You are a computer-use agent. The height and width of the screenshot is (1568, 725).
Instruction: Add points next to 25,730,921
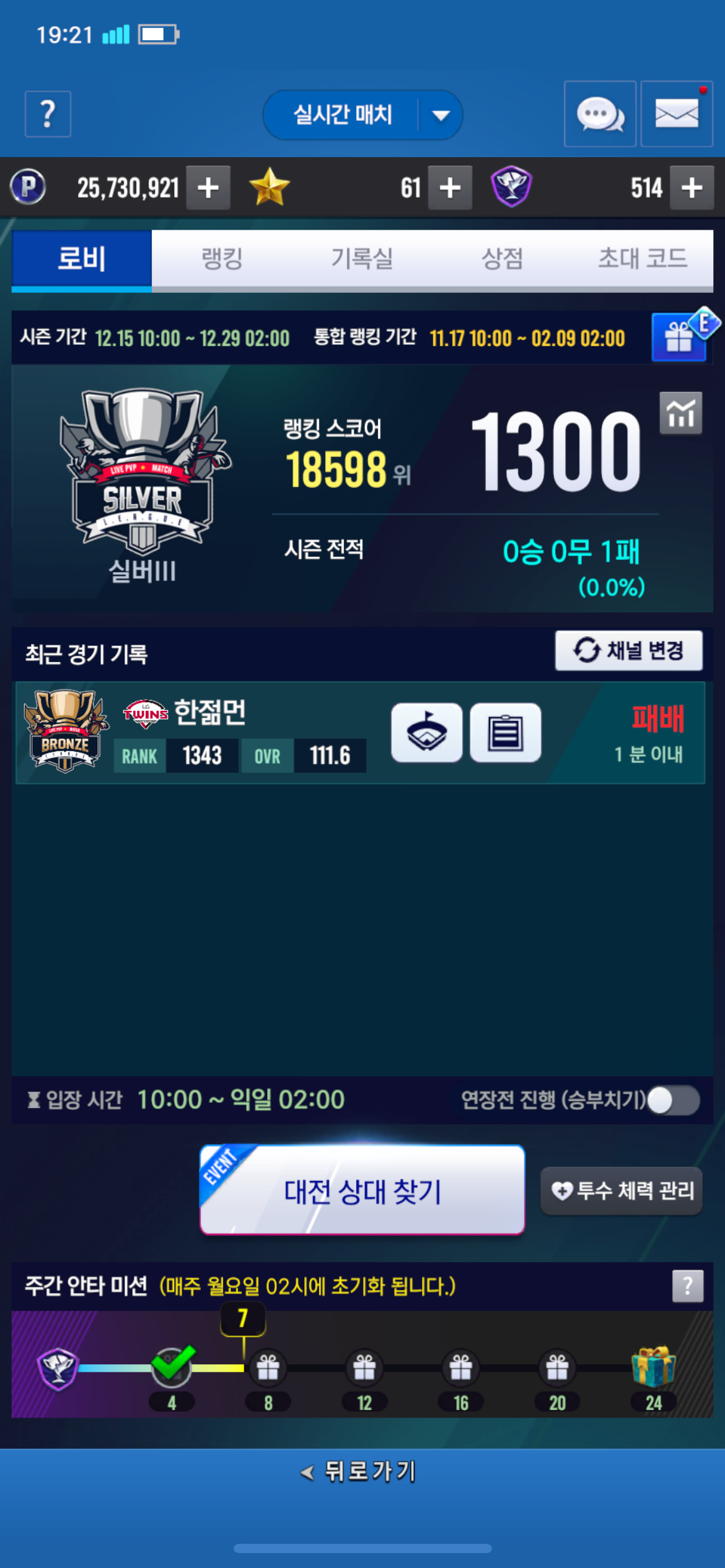tap(208, 188)
